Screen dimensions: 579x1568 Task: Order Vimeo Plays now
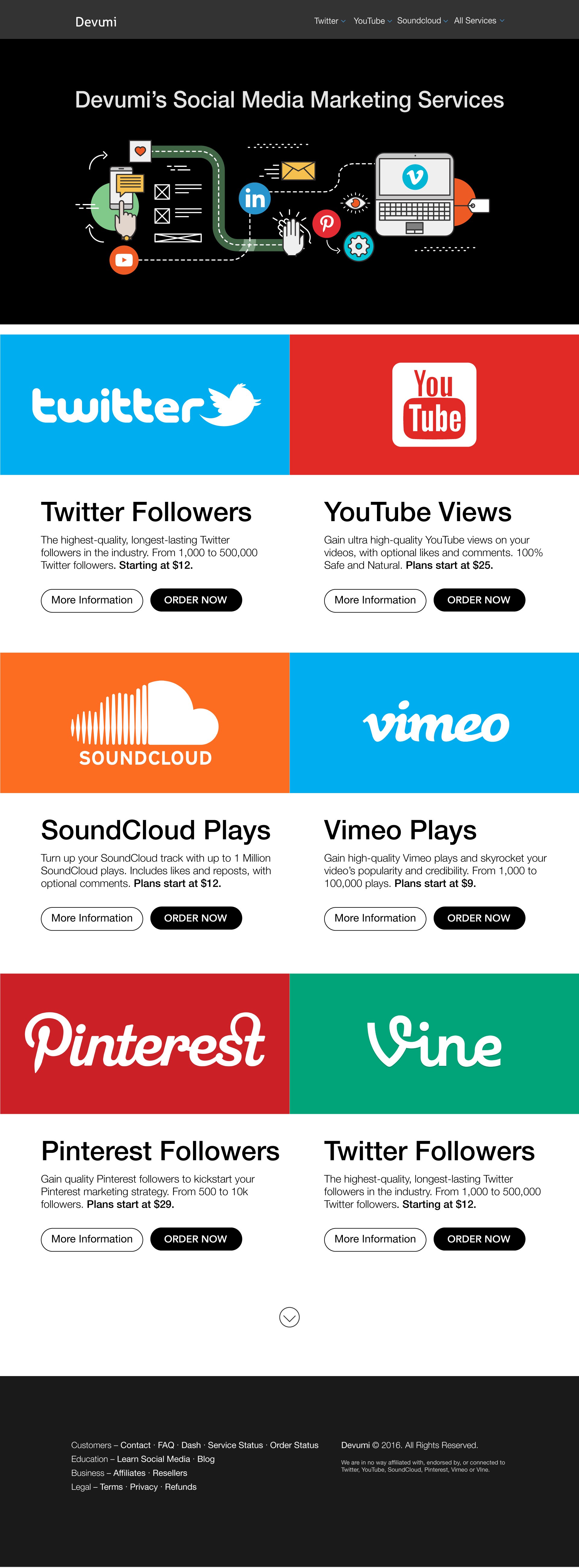pyautogui.click(x=479, y=918)
